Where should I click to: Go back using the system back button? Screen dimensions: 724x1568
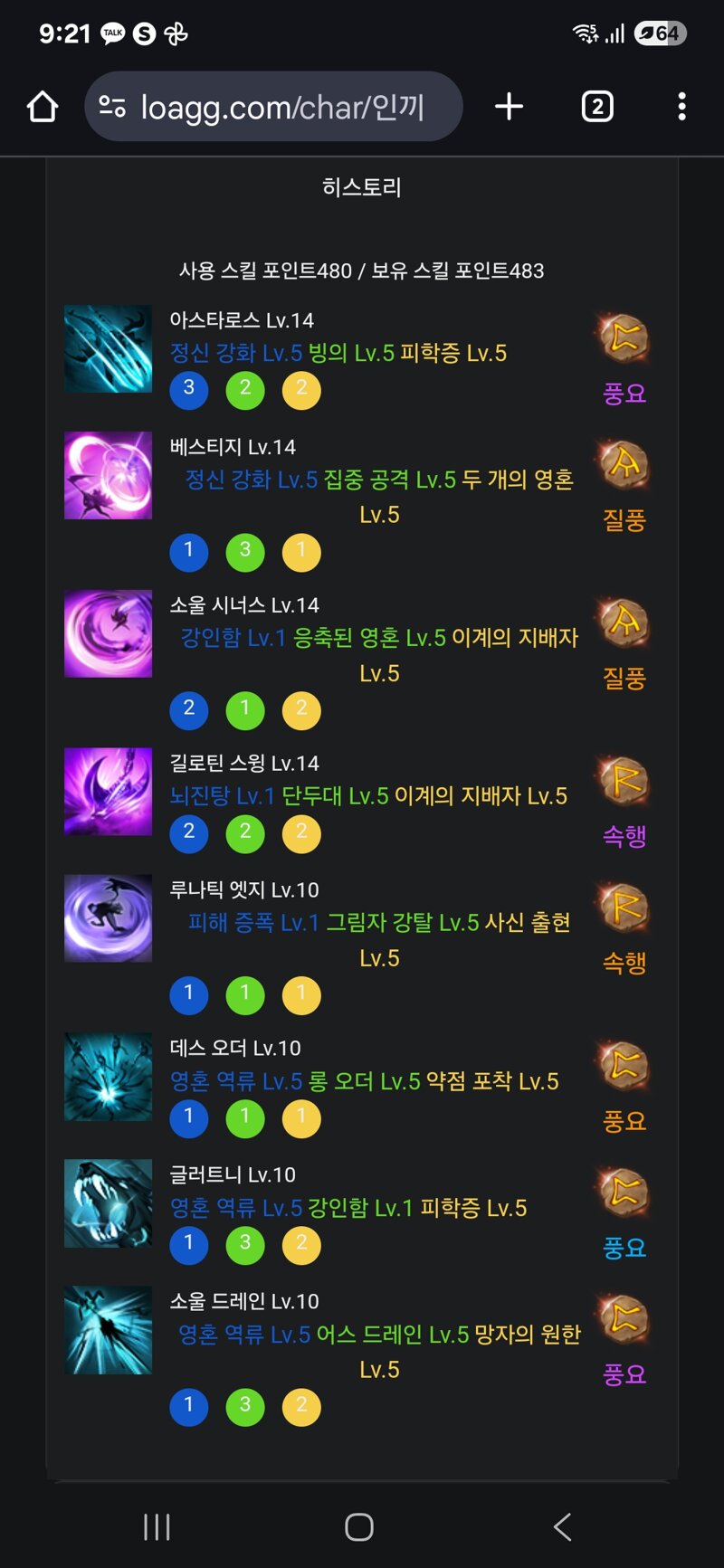point(563,1527)
